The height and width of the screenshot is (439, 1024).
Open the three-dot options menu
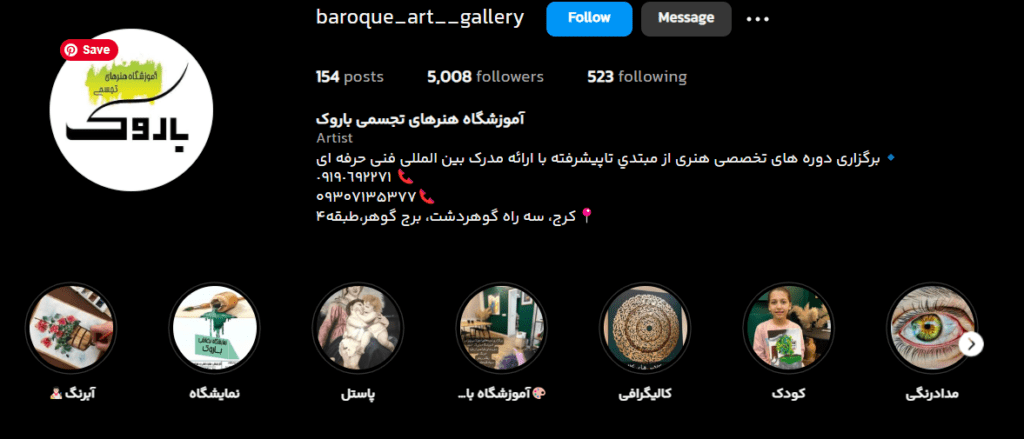[758, 19]
